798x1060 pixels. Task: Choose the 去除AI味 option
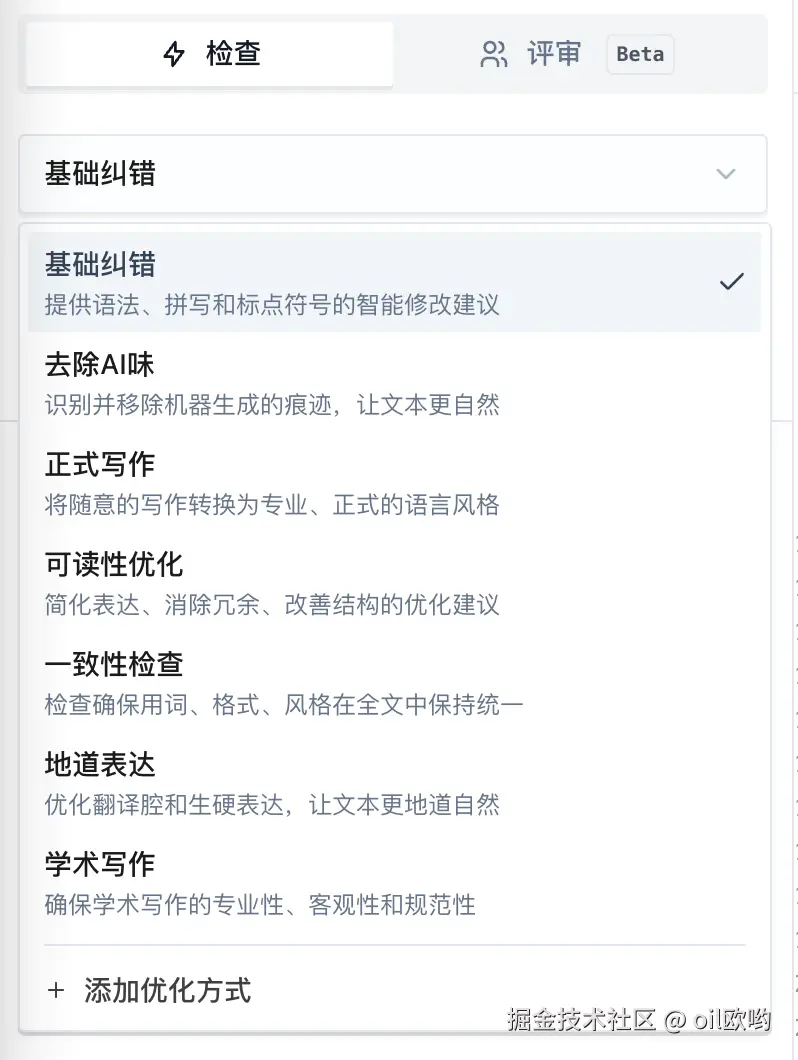pos(392,383)
